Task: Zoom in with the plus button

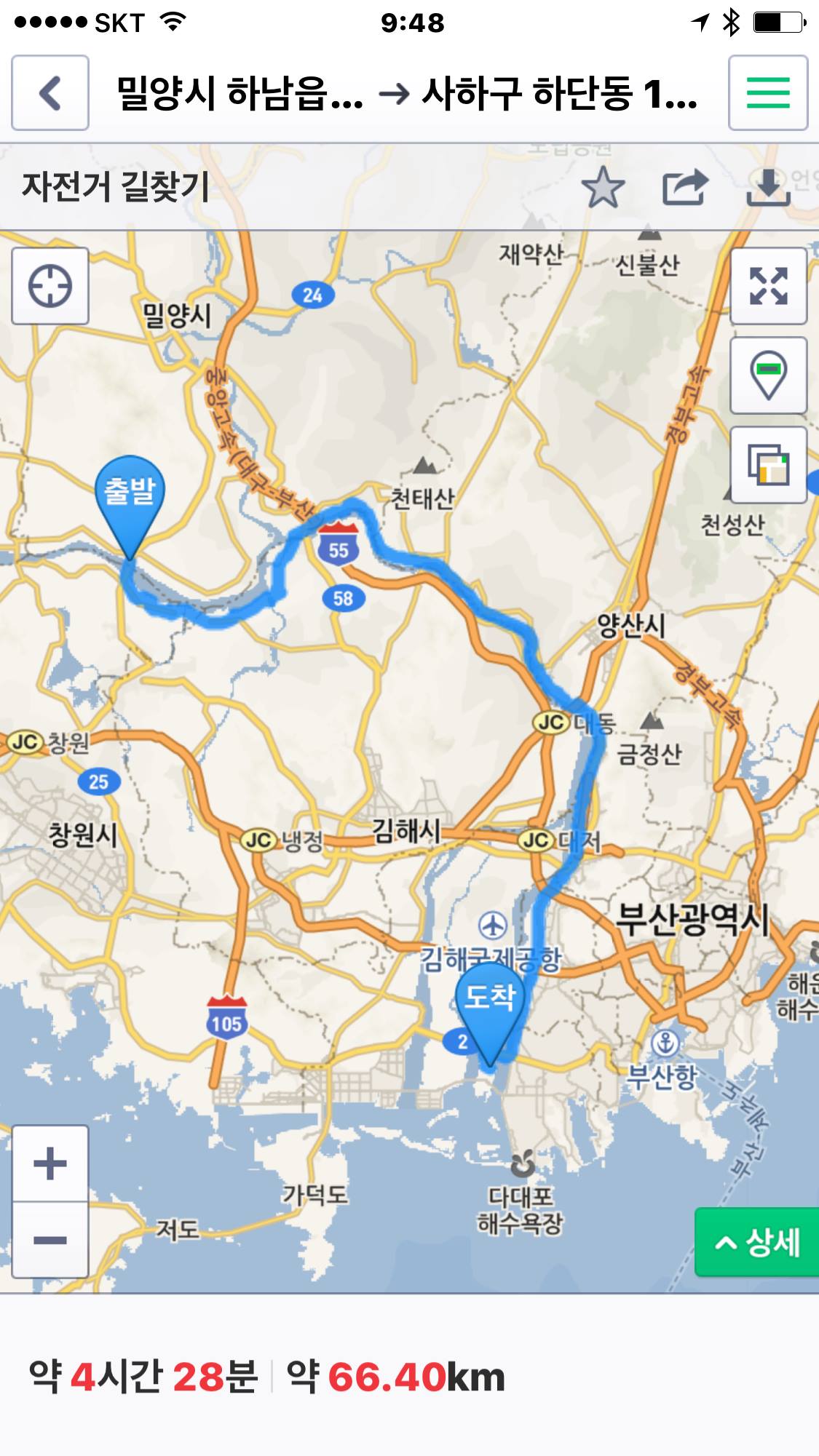Action: click(50, 1163)
